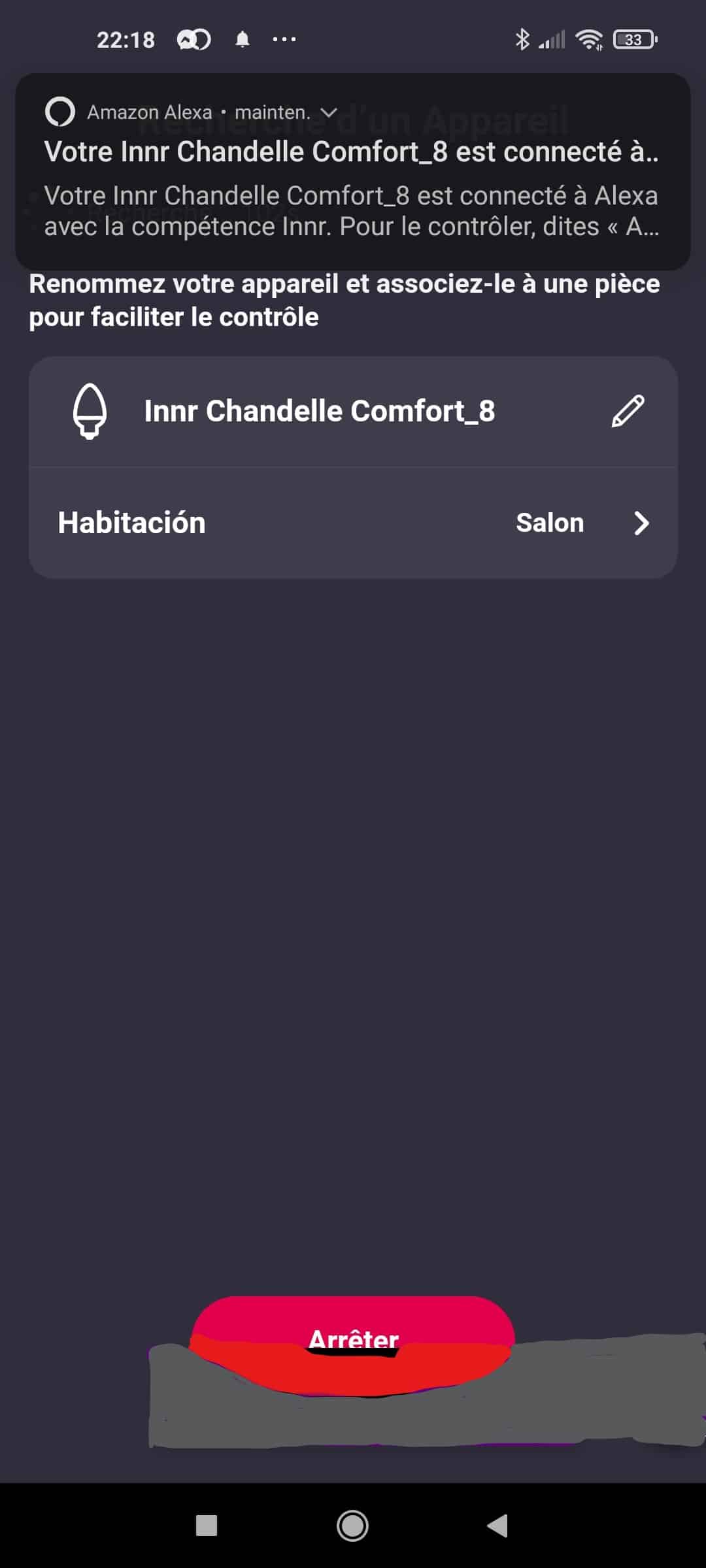Edit the Innr Chandelle Comfort_8 name
The width and height of the screenshot is (706, 1568).
click(x=628, y=411)
